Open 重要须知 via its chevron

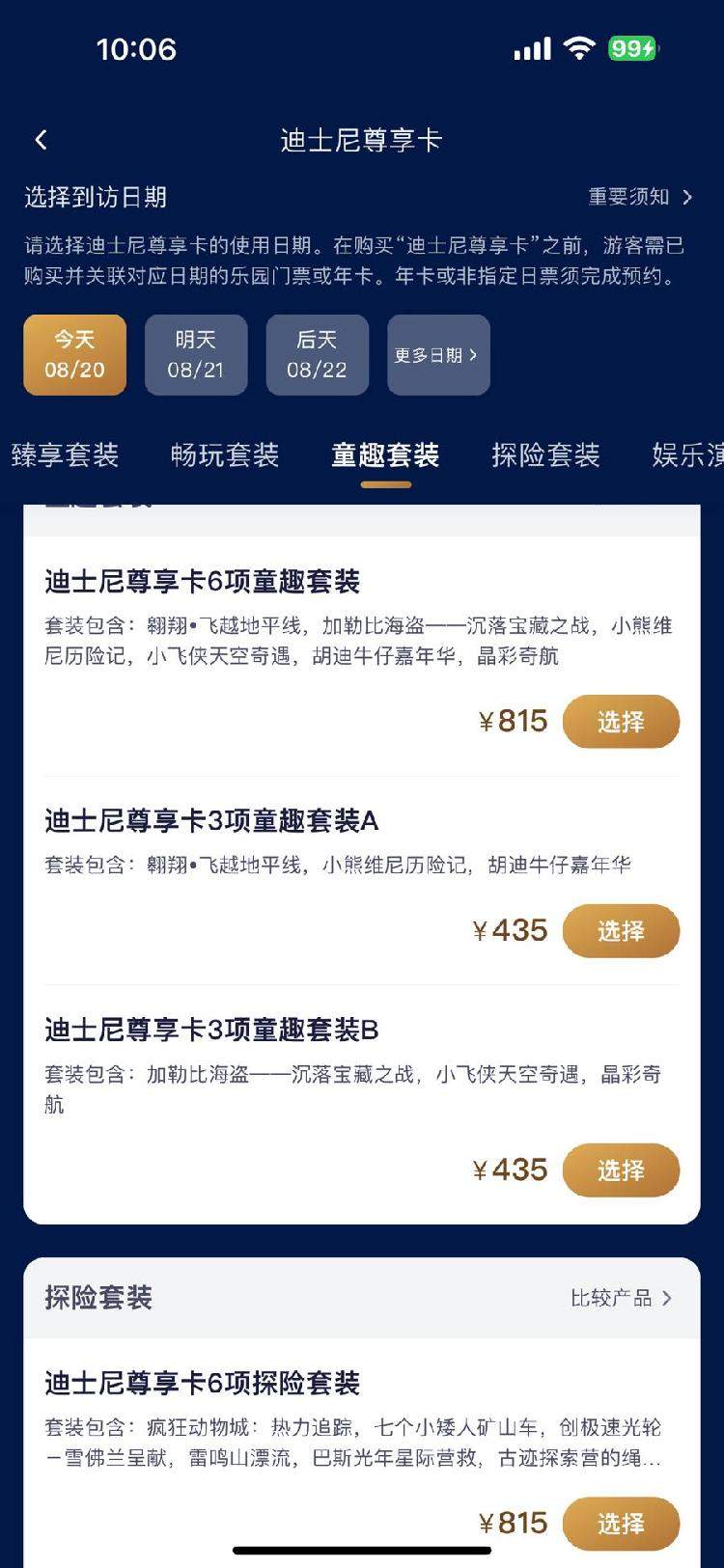[688, 196]
